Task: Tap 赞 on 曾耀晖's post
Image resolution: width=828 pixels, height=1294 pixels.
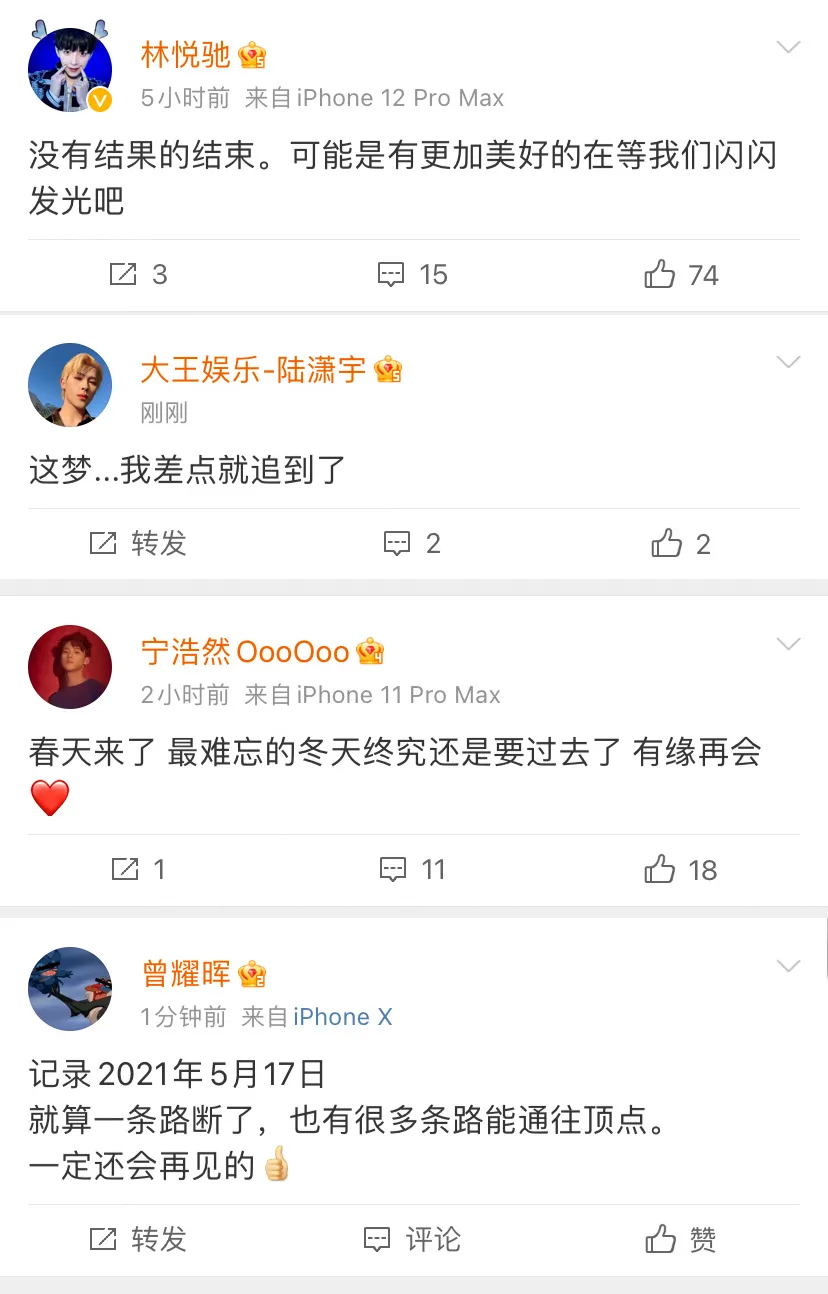Action: coord(682,1239)
